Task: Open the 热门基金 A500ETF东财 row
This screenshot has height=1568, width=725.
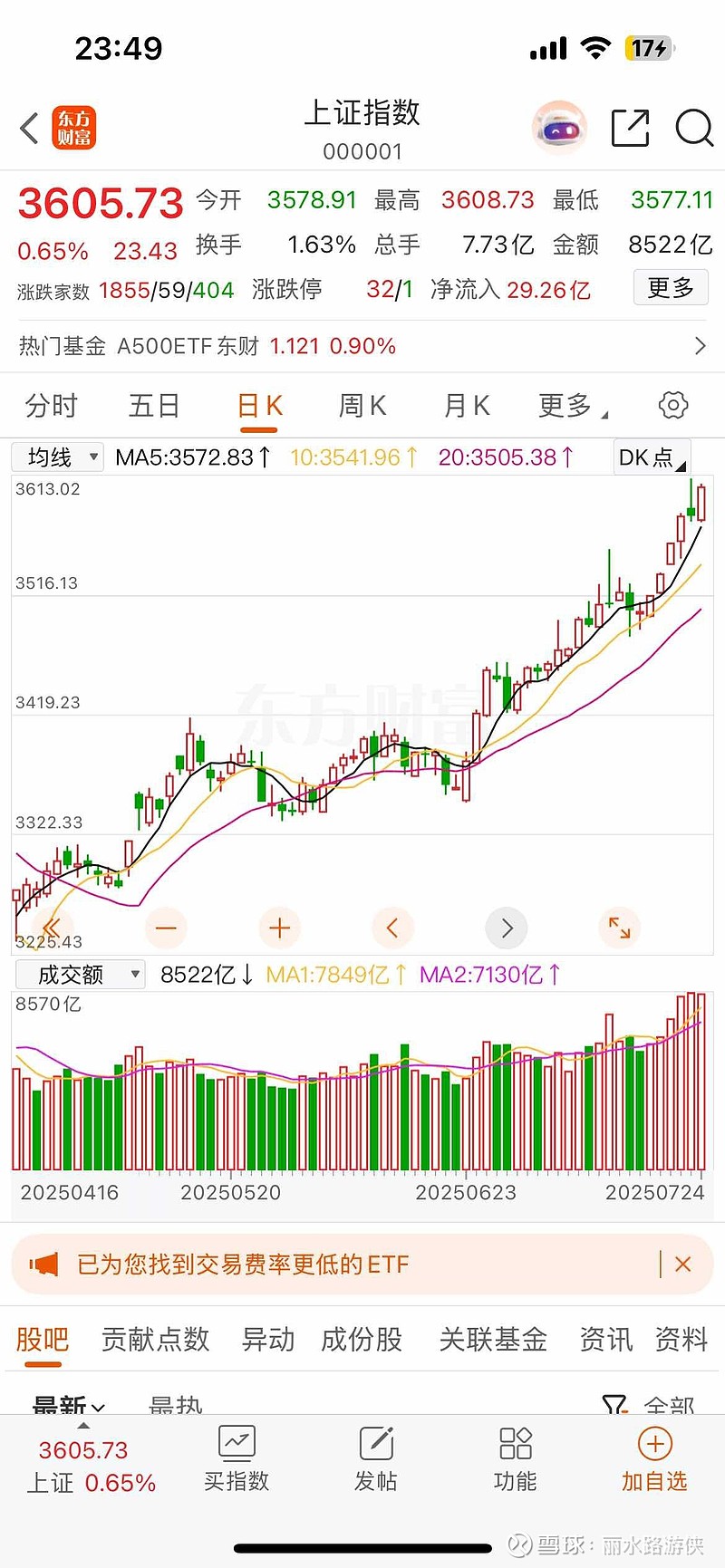Action: point(362,346)
